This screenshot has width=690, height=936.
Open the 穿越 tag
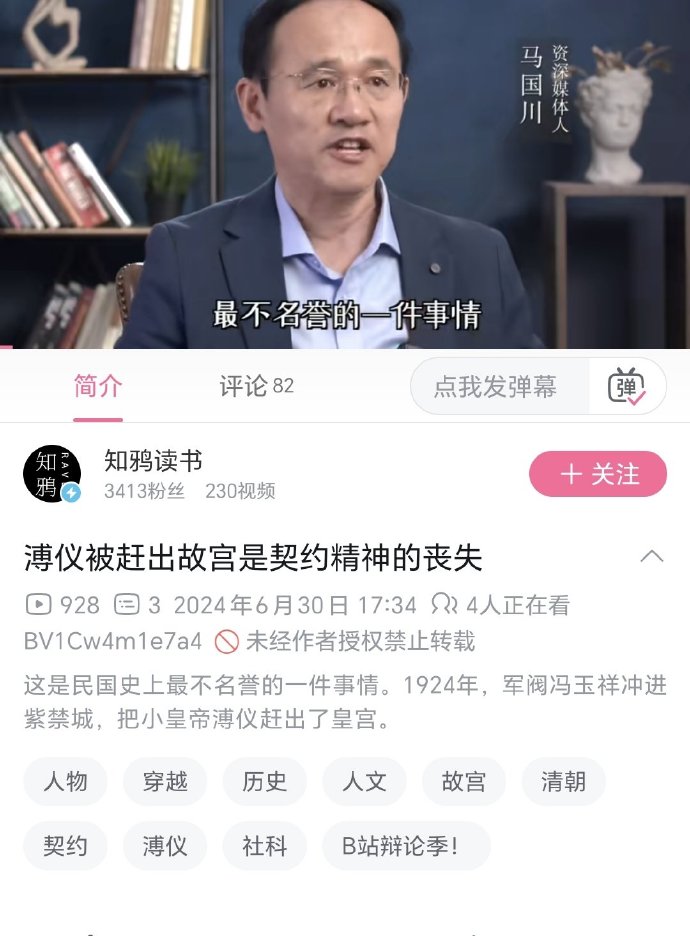165,781
